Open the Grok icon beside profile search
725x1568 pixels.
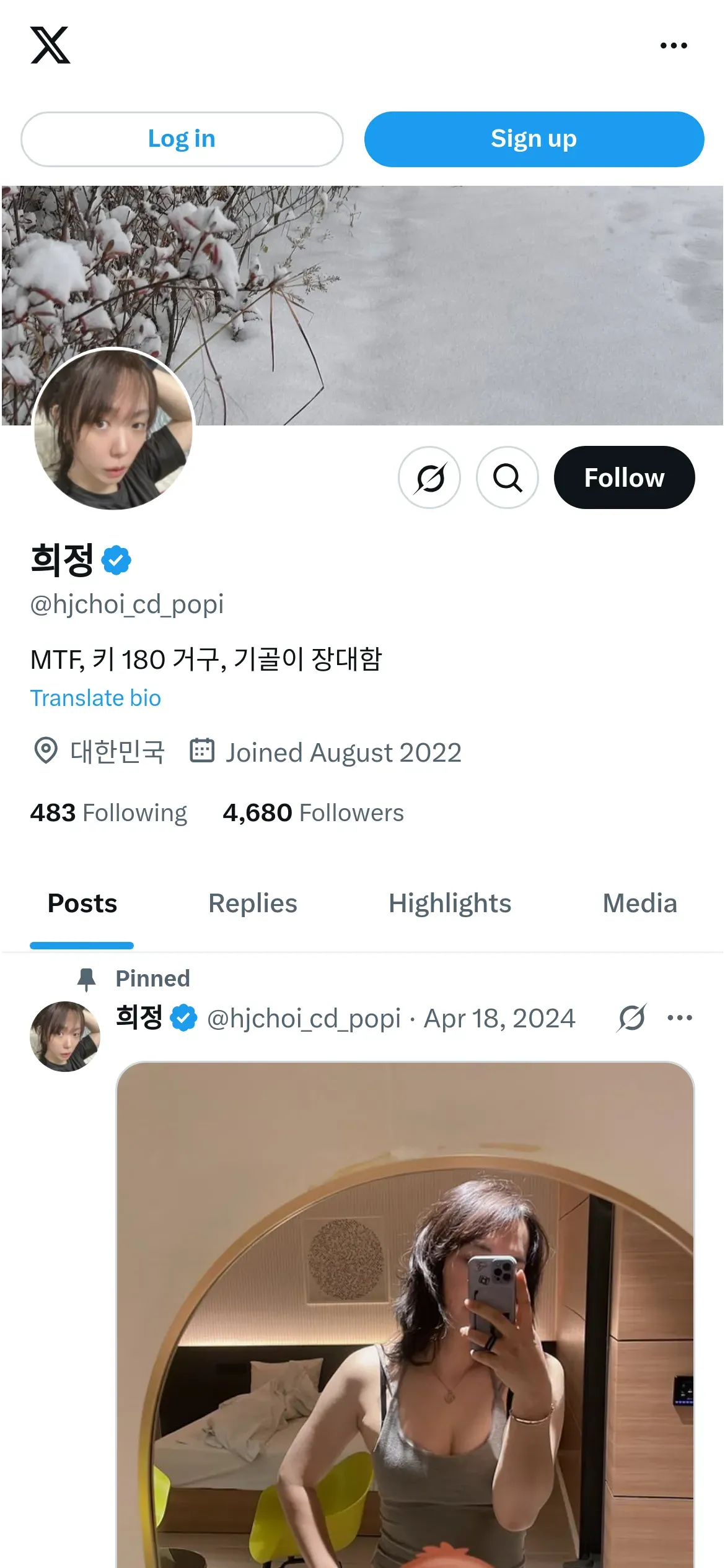(429, 477)
